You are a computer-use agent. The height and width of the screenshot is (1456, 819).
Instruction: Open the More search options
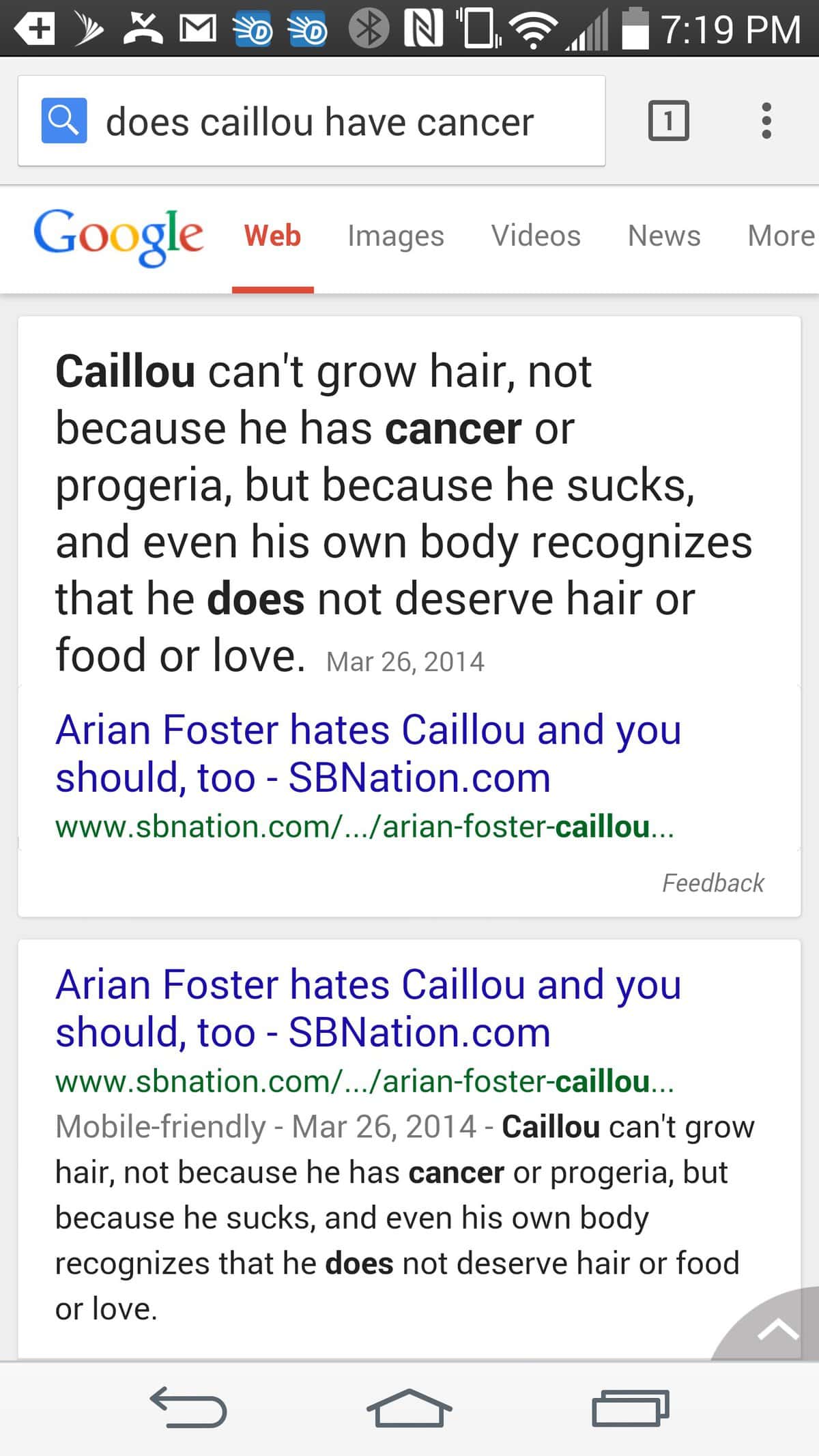click(780, 236)
